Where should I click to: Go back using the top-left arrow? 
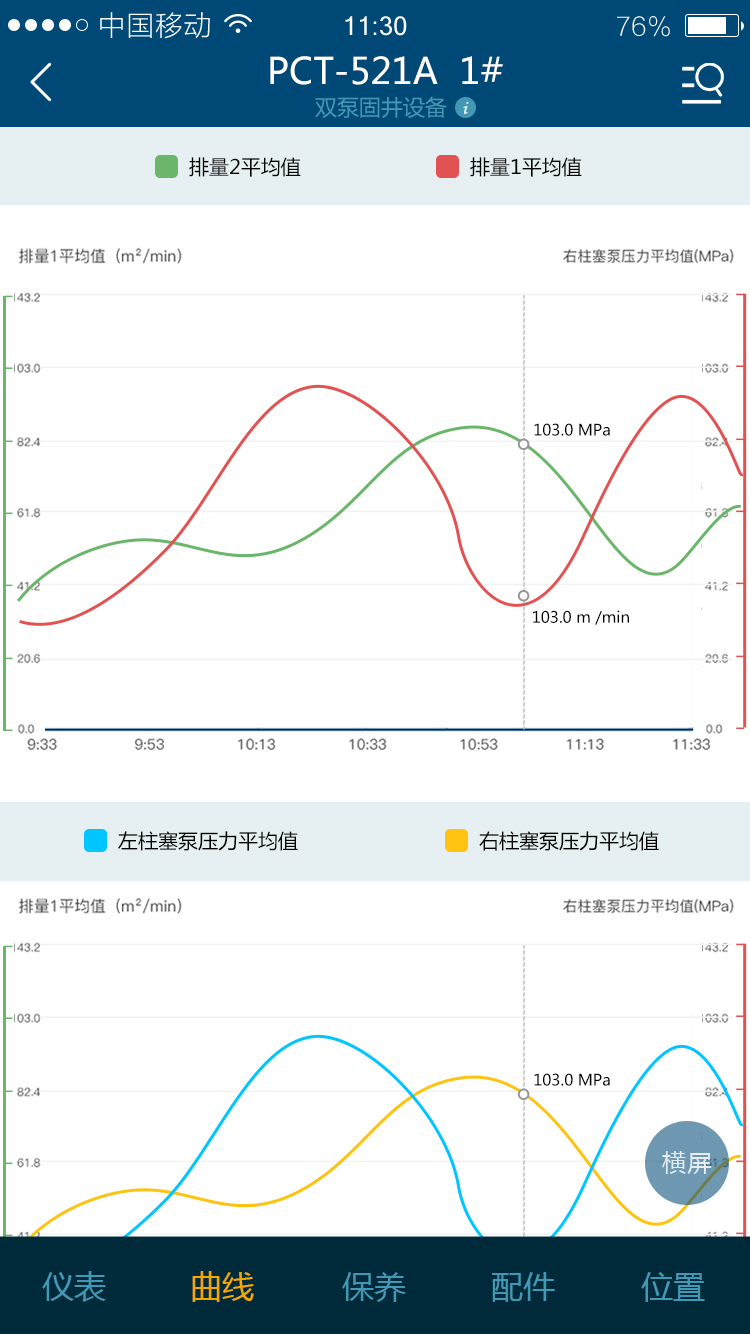(x=41, y=82)
